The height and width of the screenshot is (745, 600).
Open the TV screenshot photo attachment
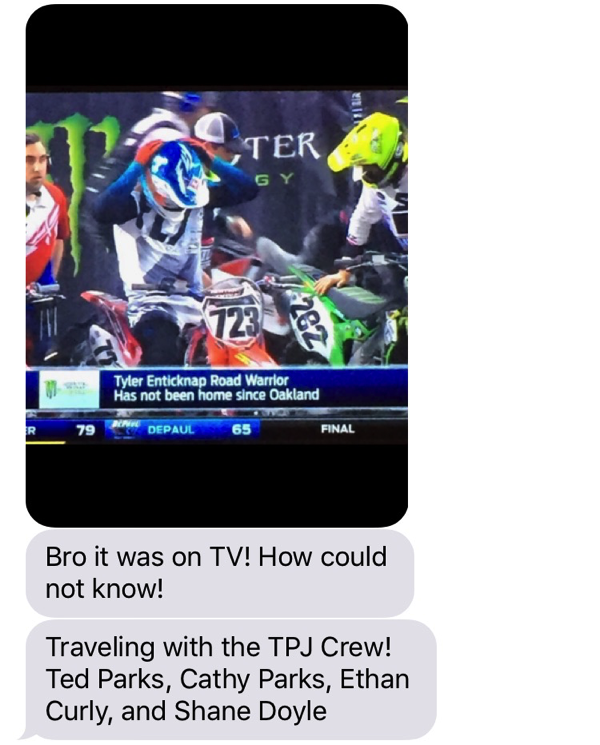(216, 265)
